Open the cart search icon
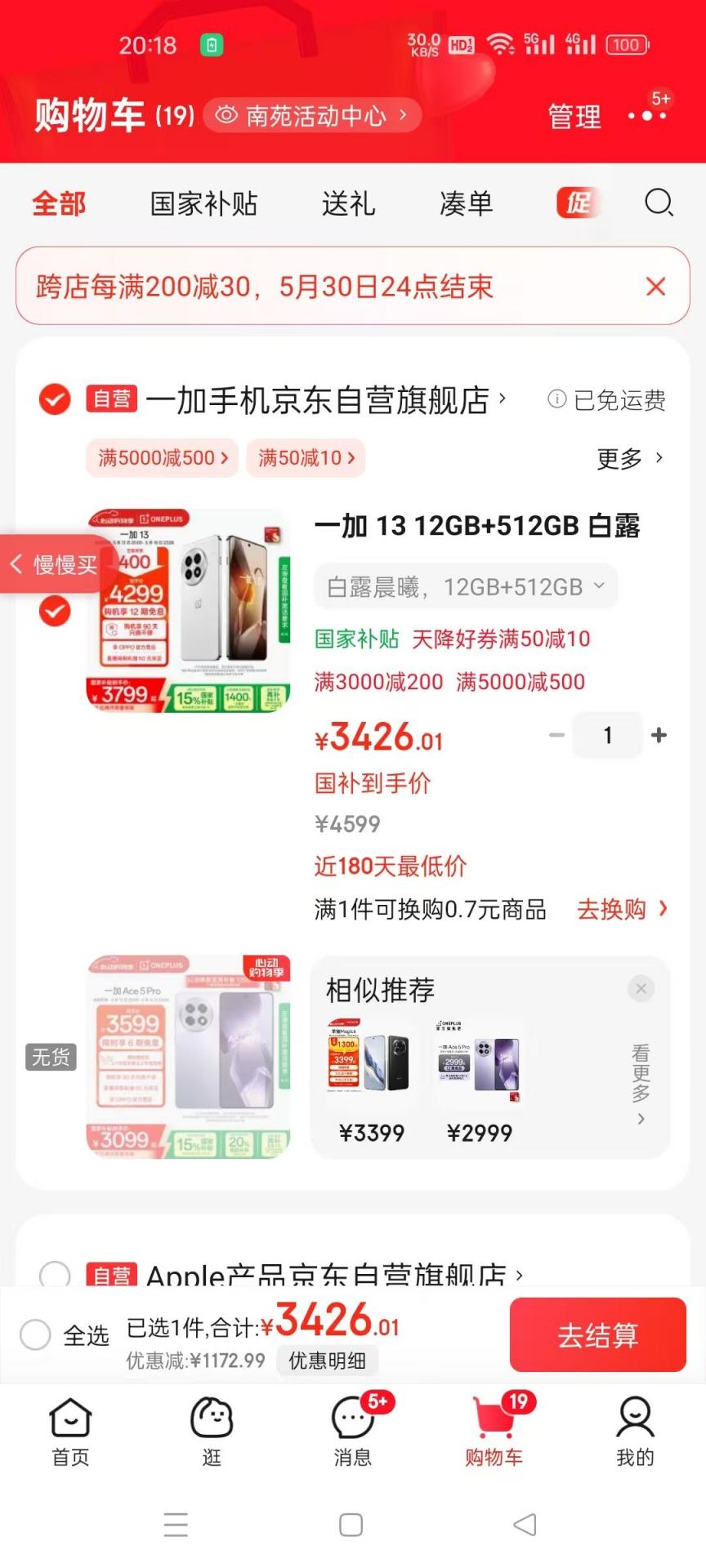The image size is (706, 1568). (x=659, y=203)
